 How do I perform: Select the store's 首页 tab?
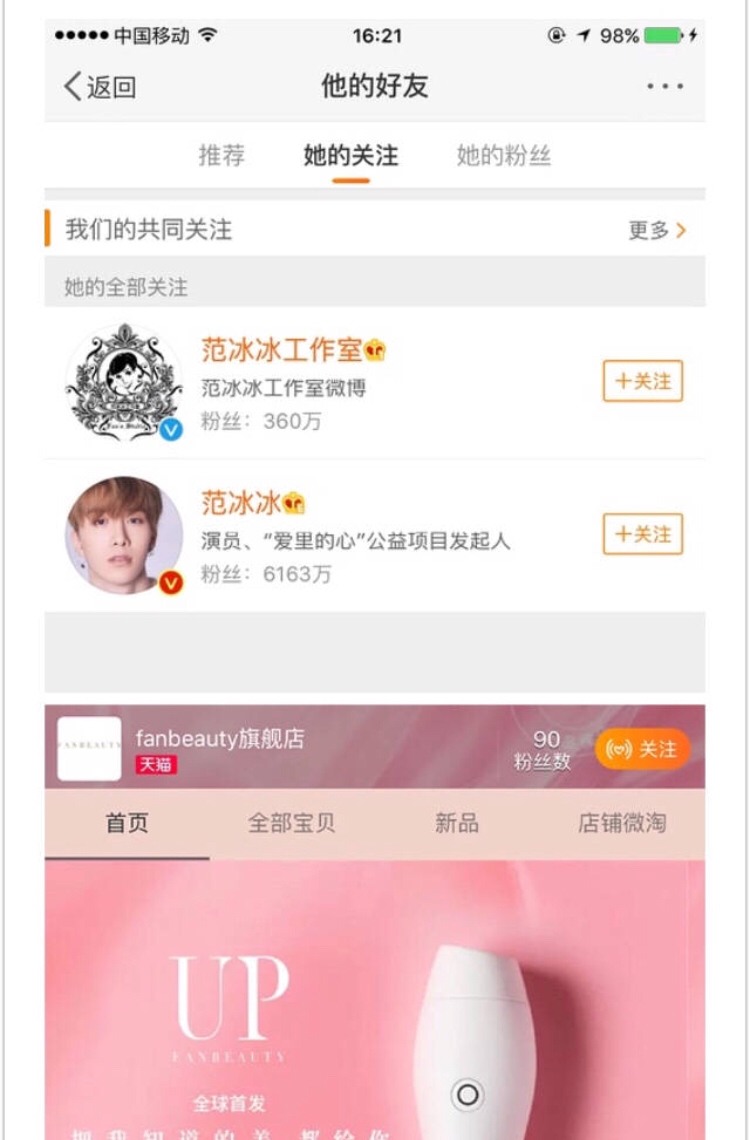(127, 823)
